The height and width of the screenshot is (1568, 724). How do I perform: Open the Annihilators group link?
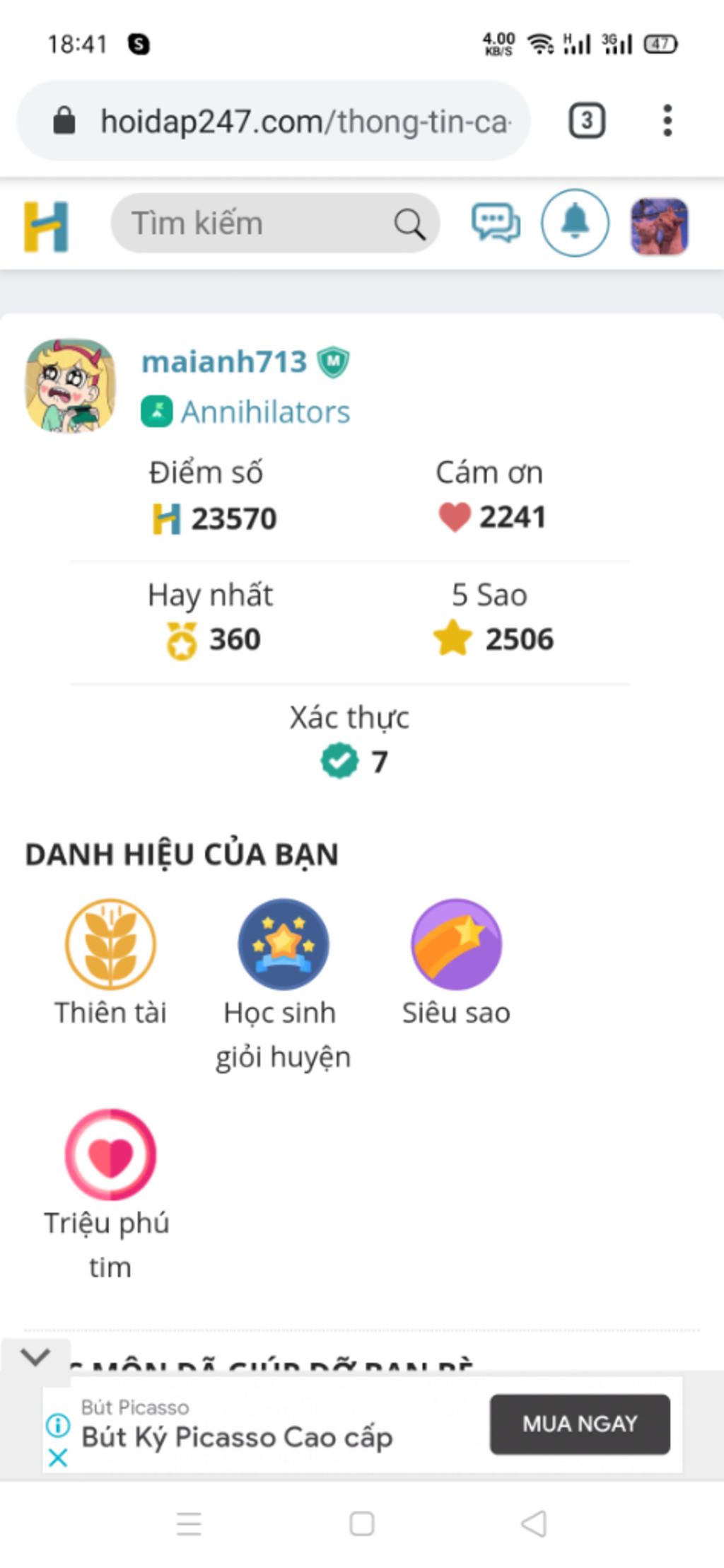[264, 412]
